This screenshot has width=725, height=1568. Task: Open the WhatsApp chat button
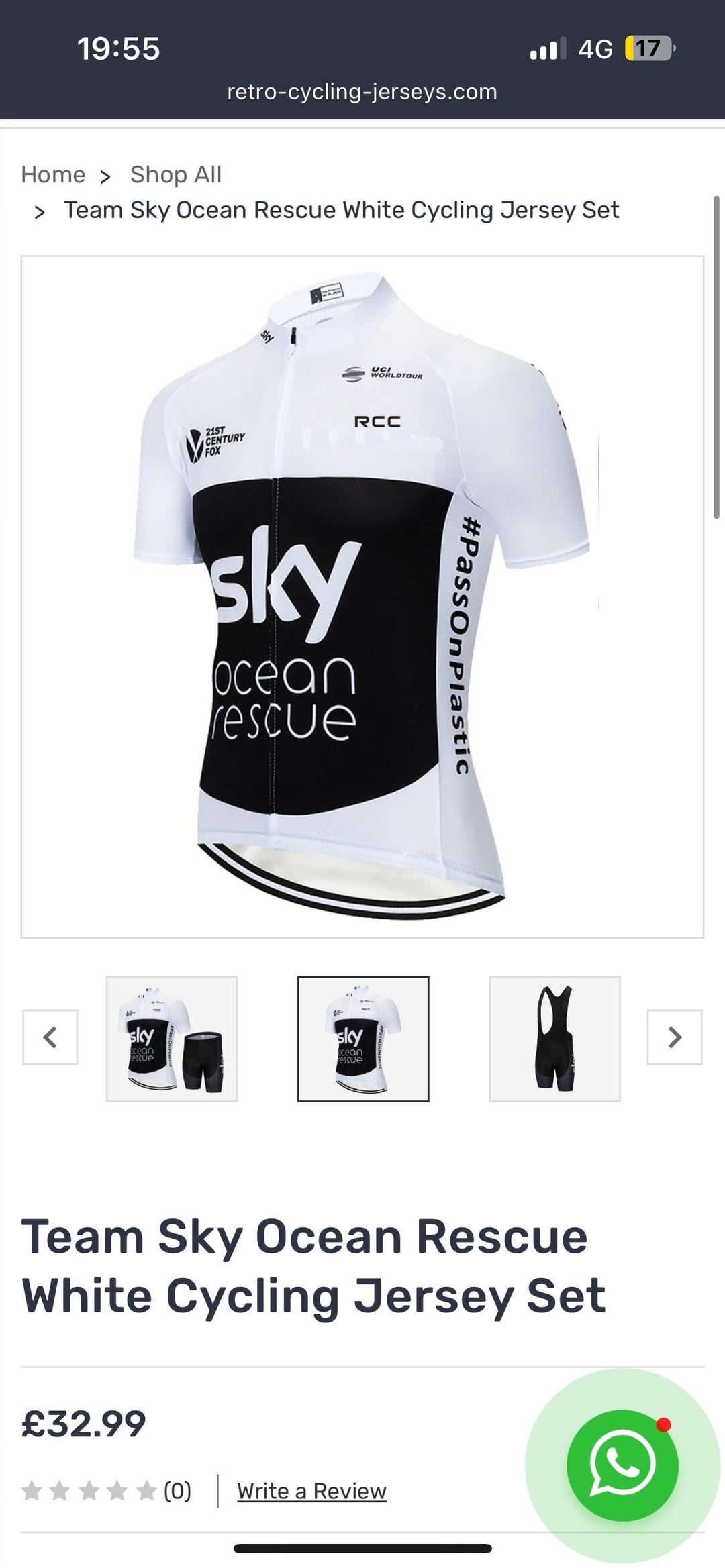point(622,1466)
